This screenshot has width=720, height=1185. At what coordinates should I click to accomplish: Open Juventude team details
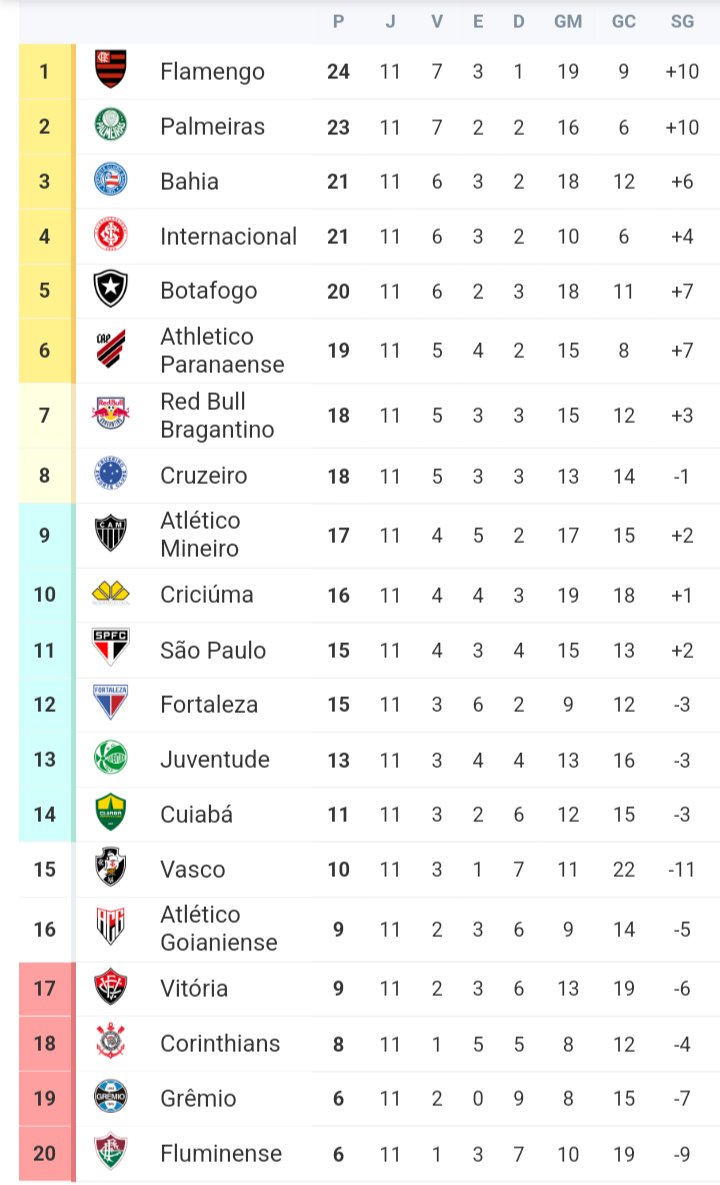point(214,760)
